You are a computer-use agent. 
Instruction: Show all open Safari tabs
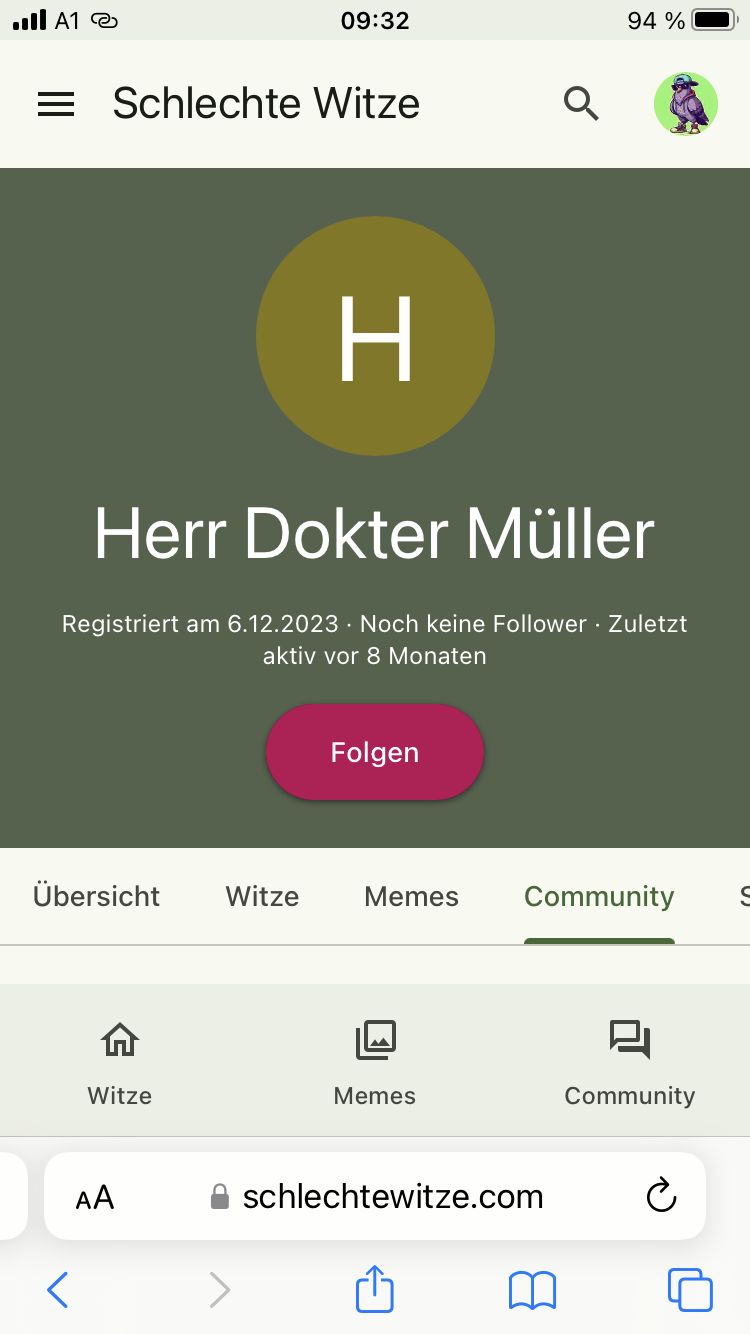(x=690, y=1290)
